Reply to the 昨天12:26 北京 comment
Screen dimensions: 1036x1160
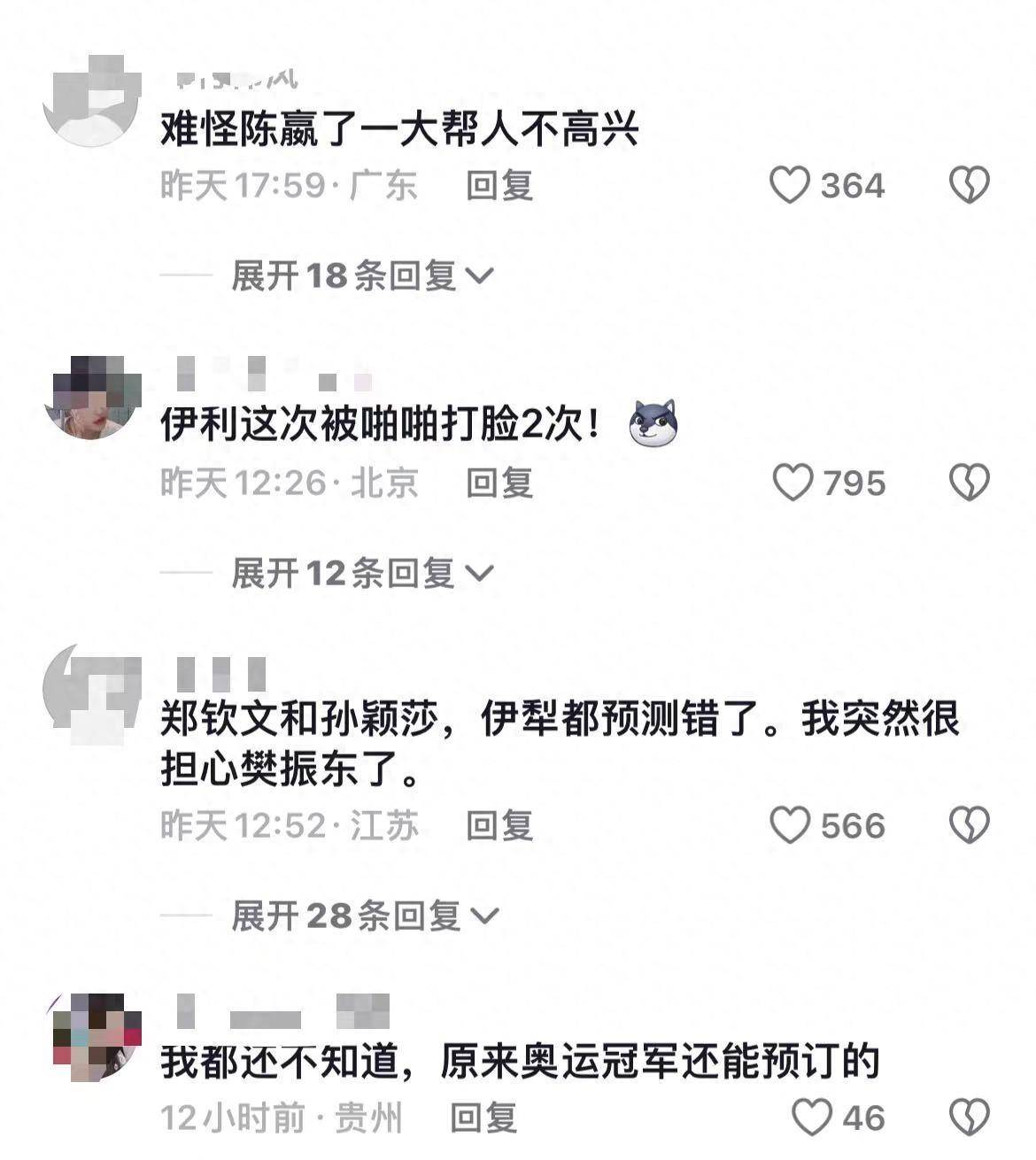499,483
